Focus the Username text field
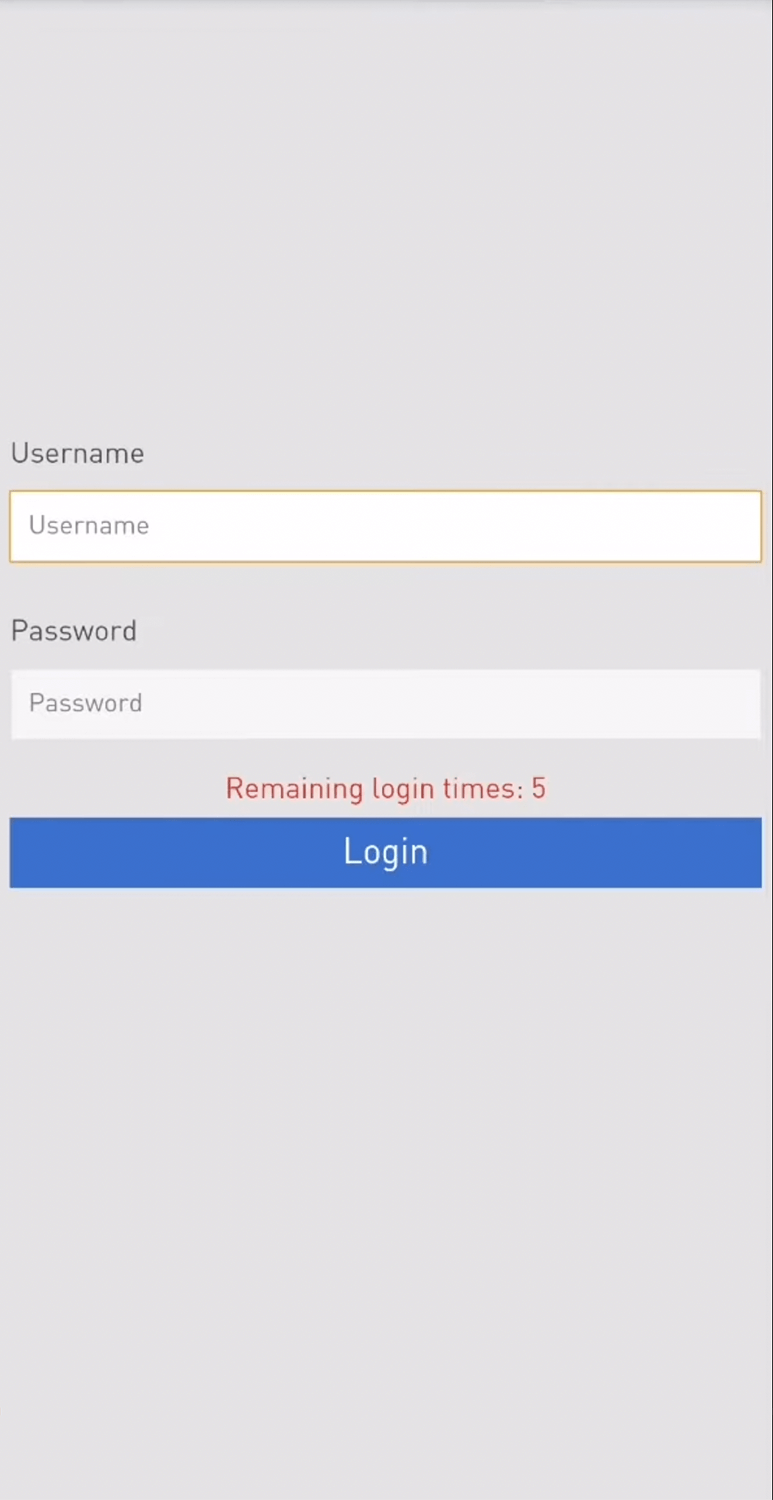Image resolution: width=773 pixels, height=1500 pixels. tap(385, 526)
